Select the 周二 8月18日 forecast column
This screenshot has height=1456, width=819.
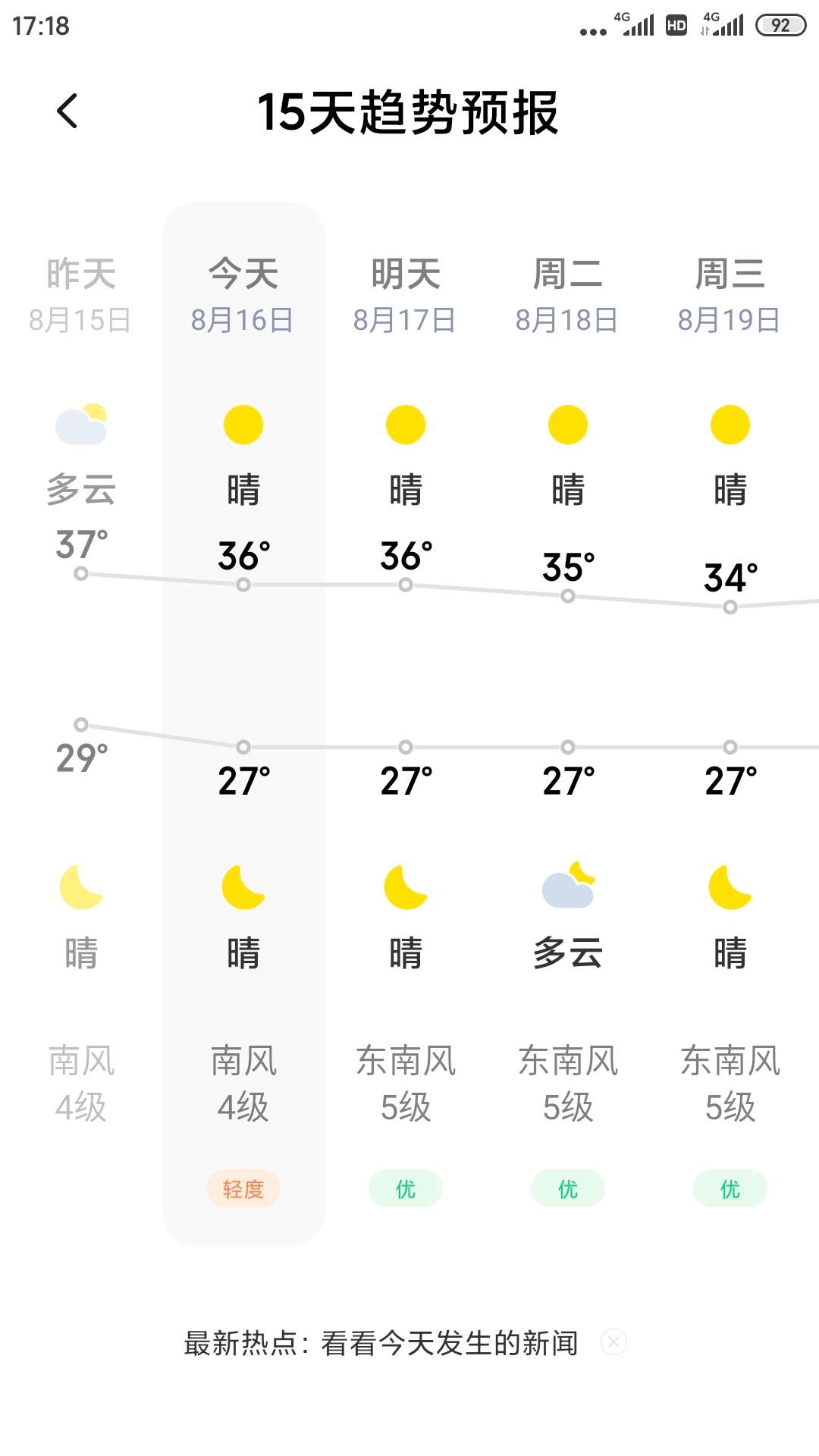coord(568,723)
